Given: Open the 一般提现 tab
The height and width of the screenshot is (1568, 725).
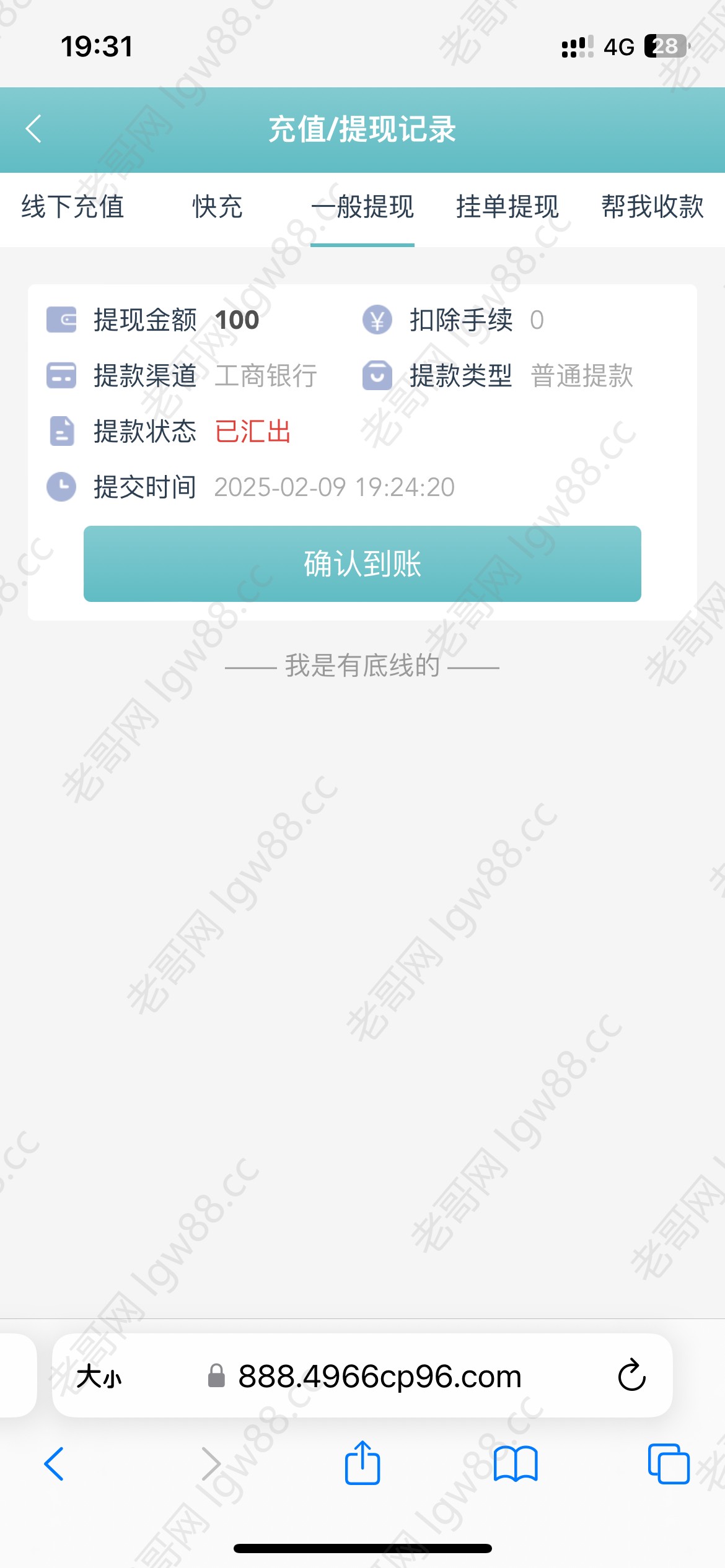Looking at the screenshot, I should tap(362, 207).
